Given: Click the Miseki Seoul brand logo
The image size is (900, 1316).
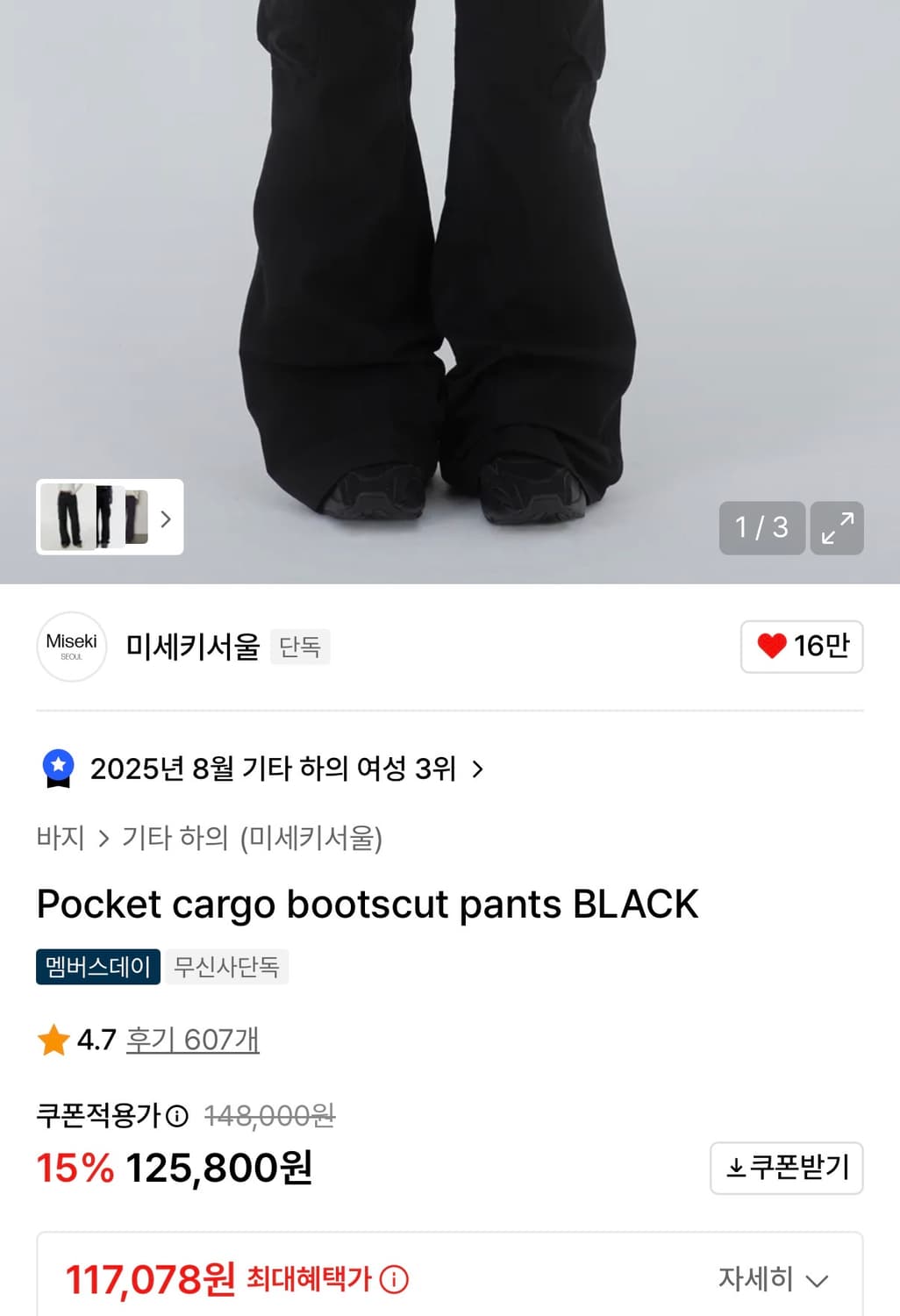Looking at the screenshot, I should pyautogui.click(x=71, y=647).
